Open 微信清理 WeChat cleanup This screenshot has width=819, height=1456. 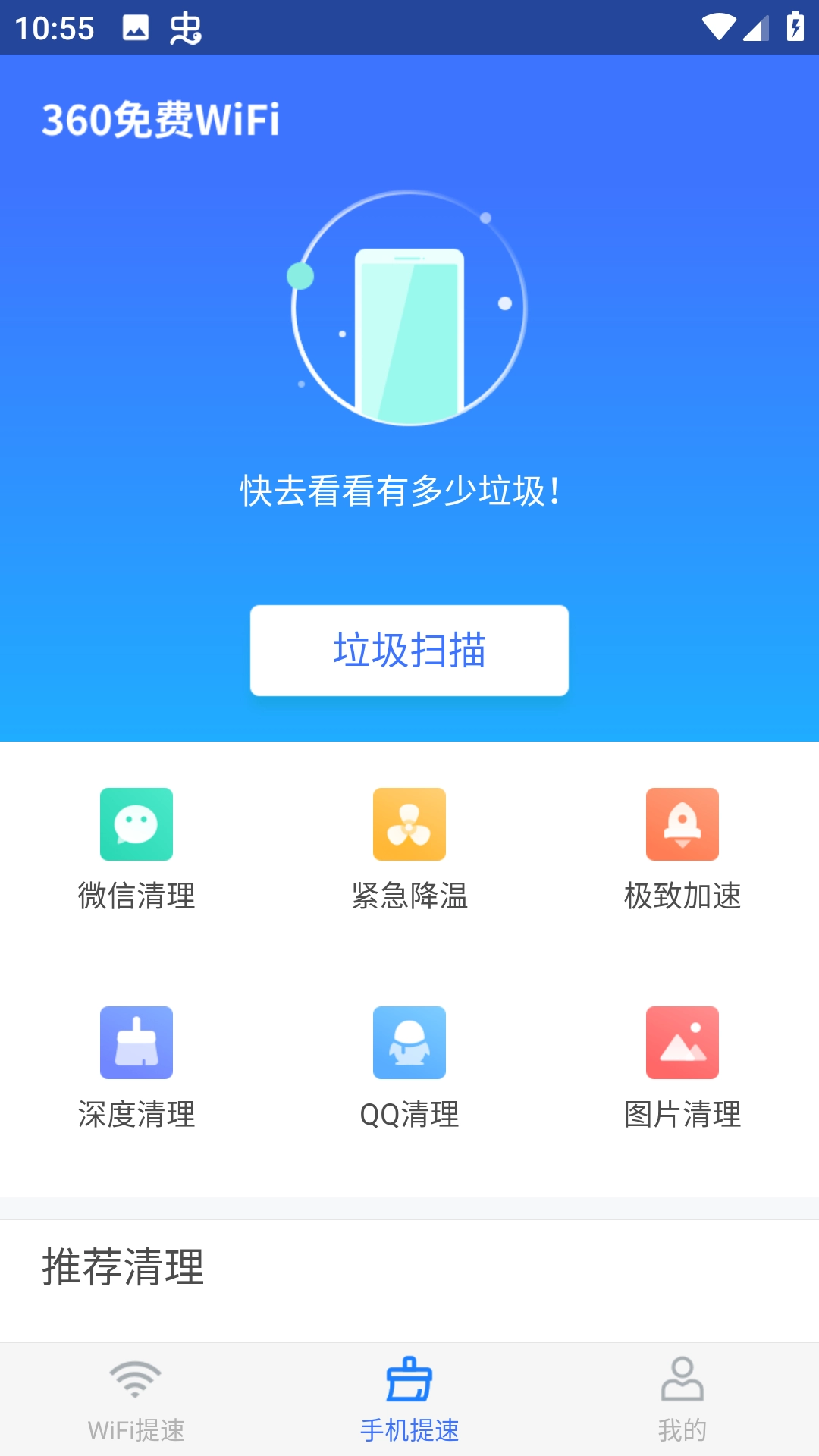point(136,848)
